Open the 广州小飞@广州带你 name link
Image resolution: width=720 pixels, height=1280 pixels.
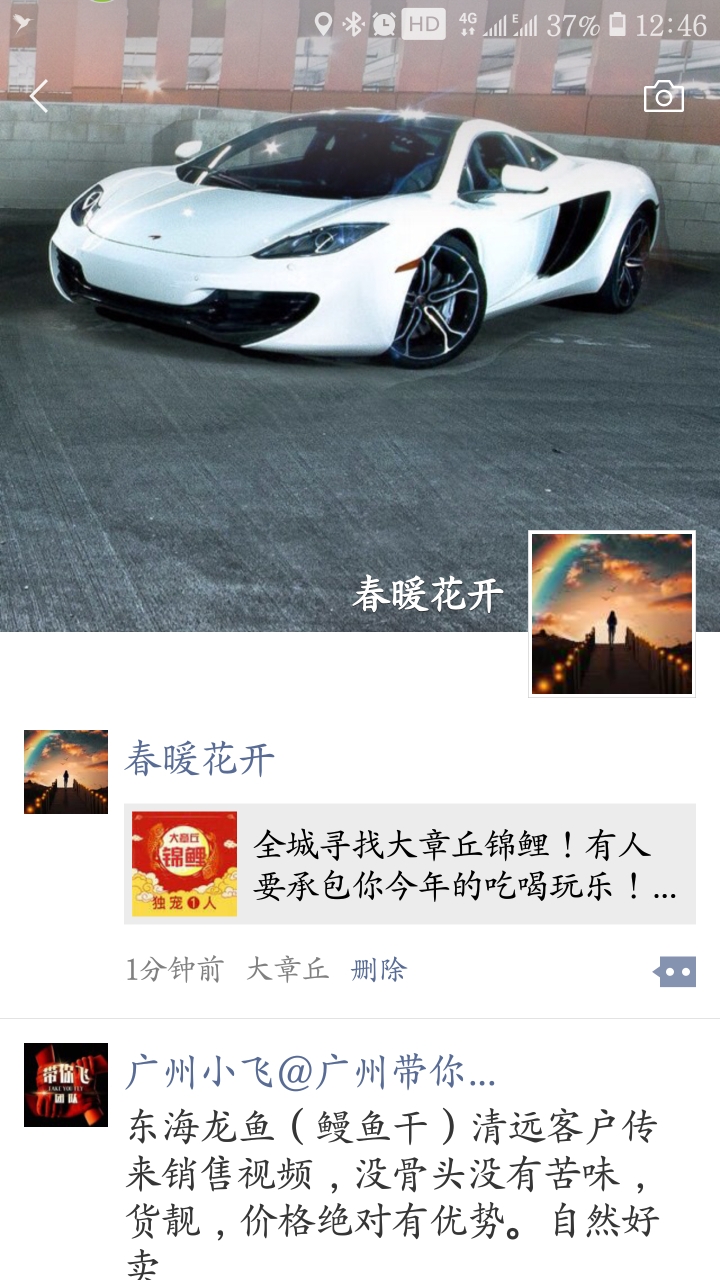coord(310,1073)
